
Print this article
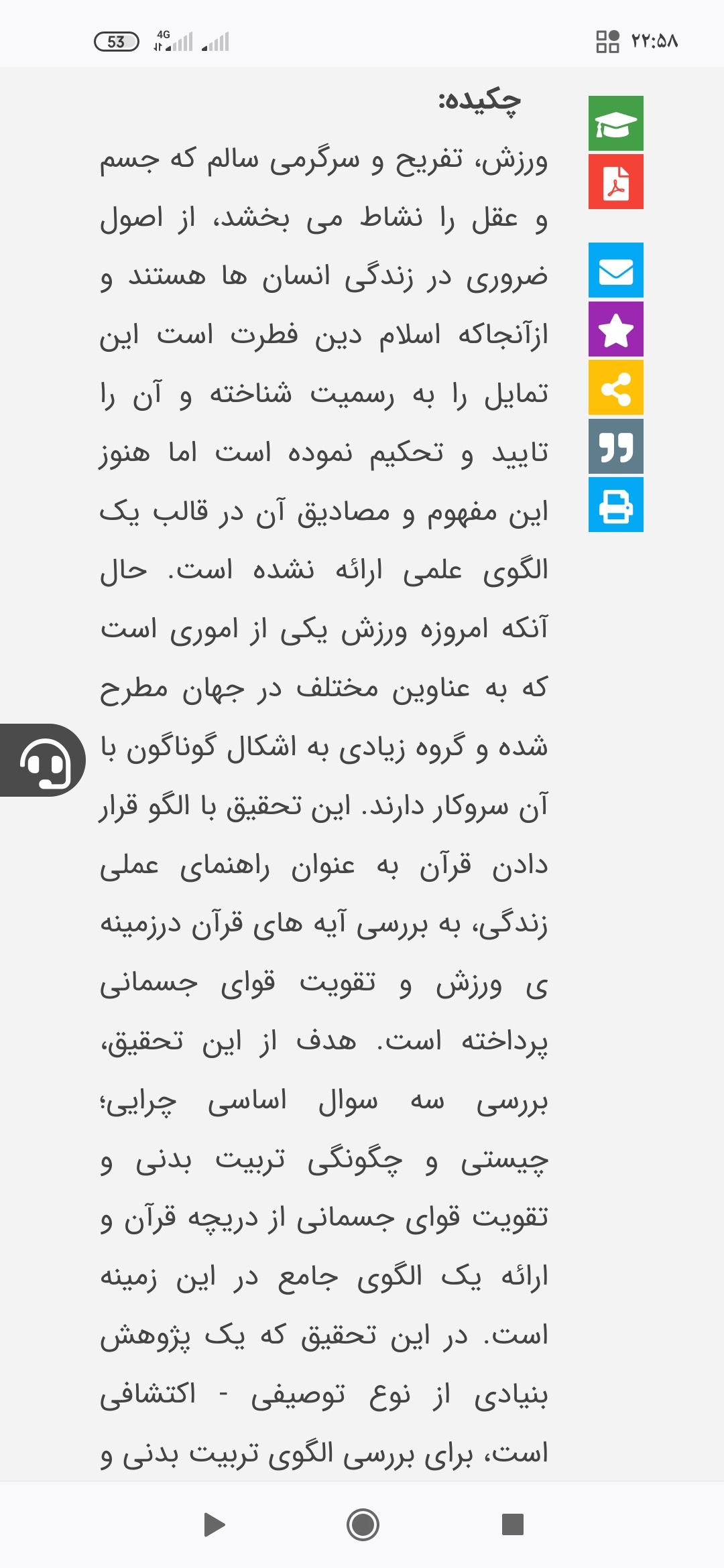(x=615, y=505)
